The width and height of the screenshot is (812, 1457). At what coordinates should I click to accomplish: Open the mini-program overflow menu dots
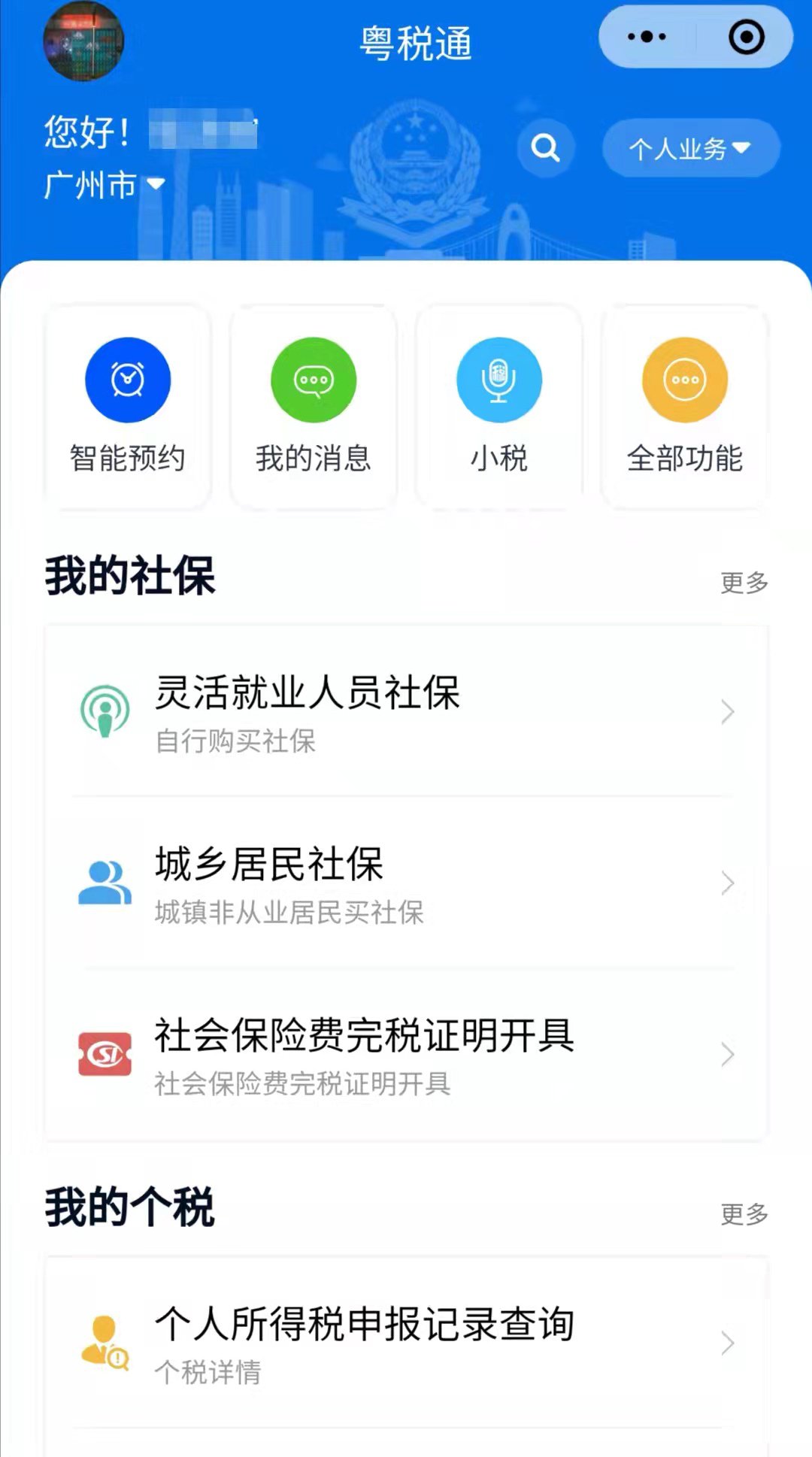click(647, 37)
